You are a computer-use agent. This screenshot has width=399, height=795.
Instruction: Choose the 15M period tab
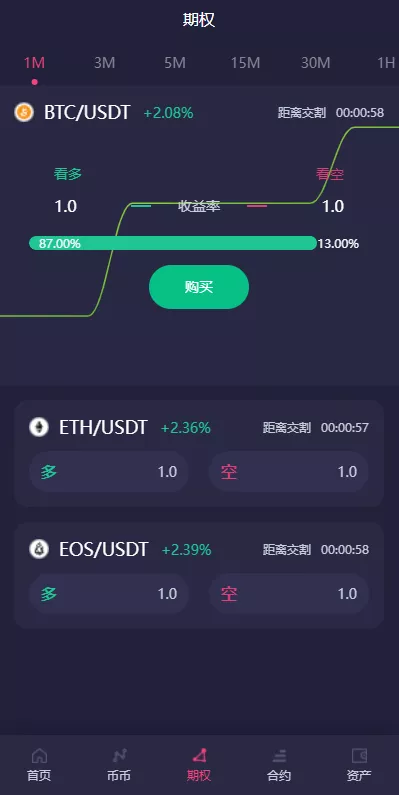point(245,63)
